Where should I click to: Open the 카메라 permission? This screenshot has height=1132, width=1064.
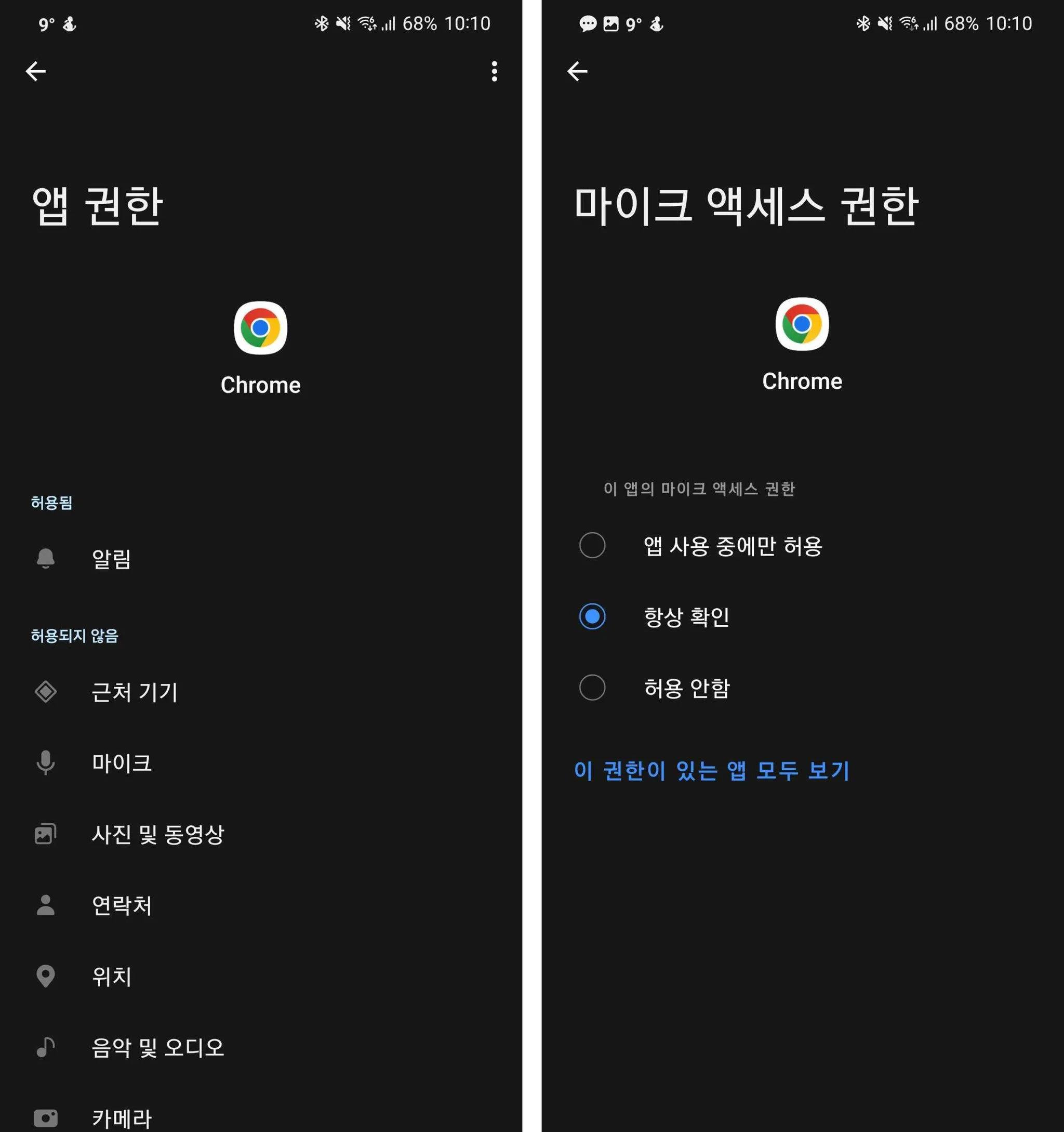122,1117
